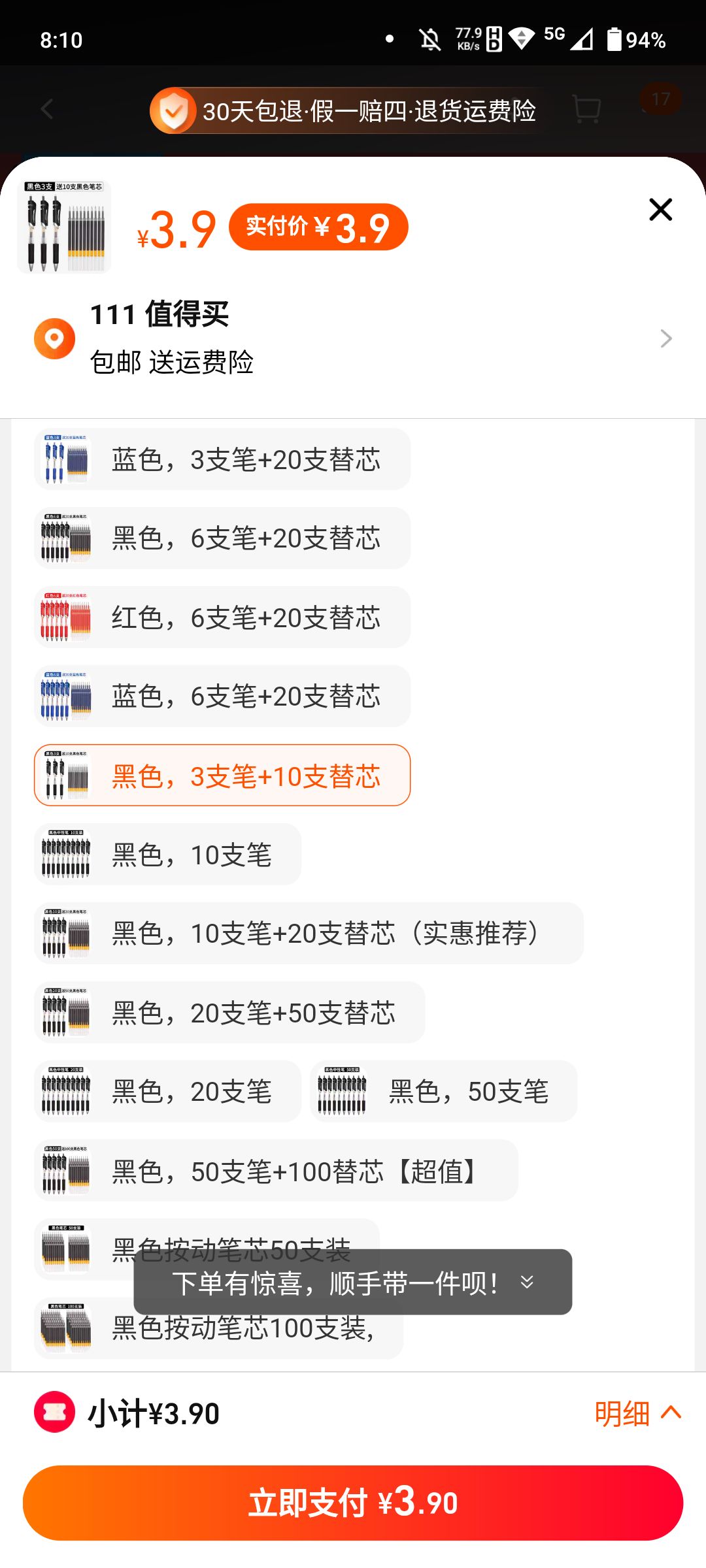Select 蓝色，3支笔+20支替芯 option
Screen dimensions: 706x1568
coord(222,459)
